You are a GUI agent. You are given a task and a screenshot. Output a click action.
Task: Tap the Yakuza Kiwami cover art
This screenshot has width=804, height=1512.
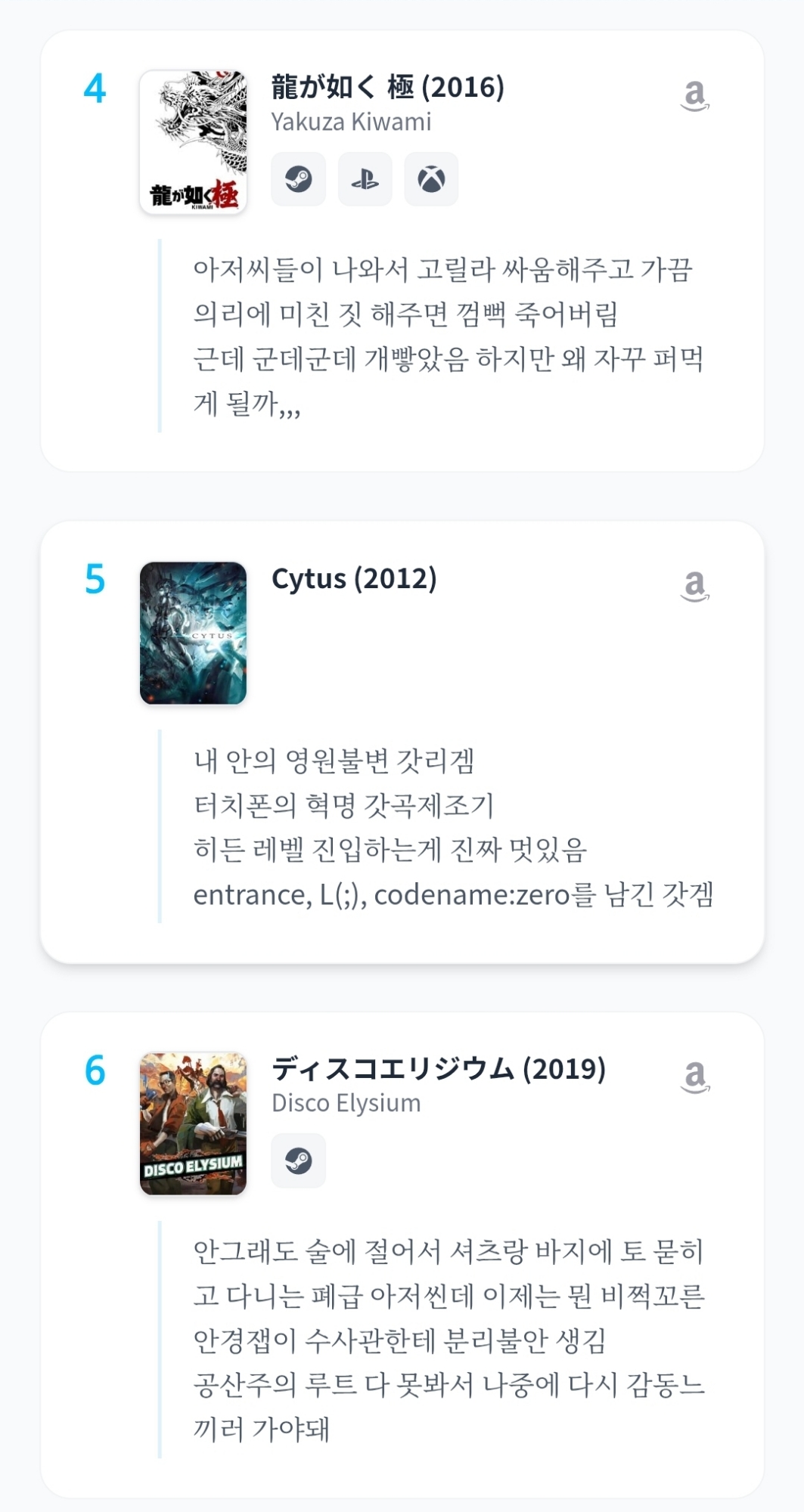coord(193,142)
